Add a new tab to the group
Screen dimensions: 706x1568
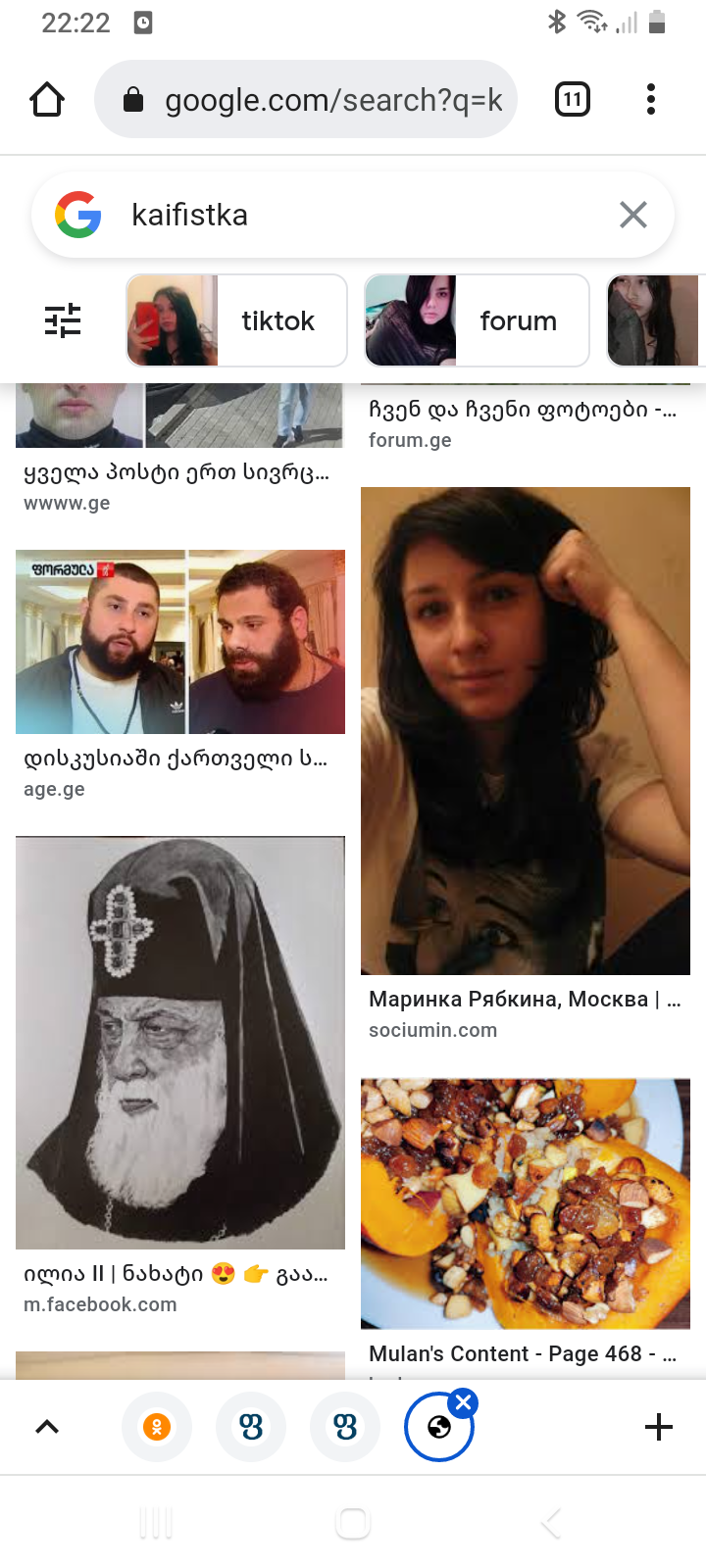tap(659, 1427)
